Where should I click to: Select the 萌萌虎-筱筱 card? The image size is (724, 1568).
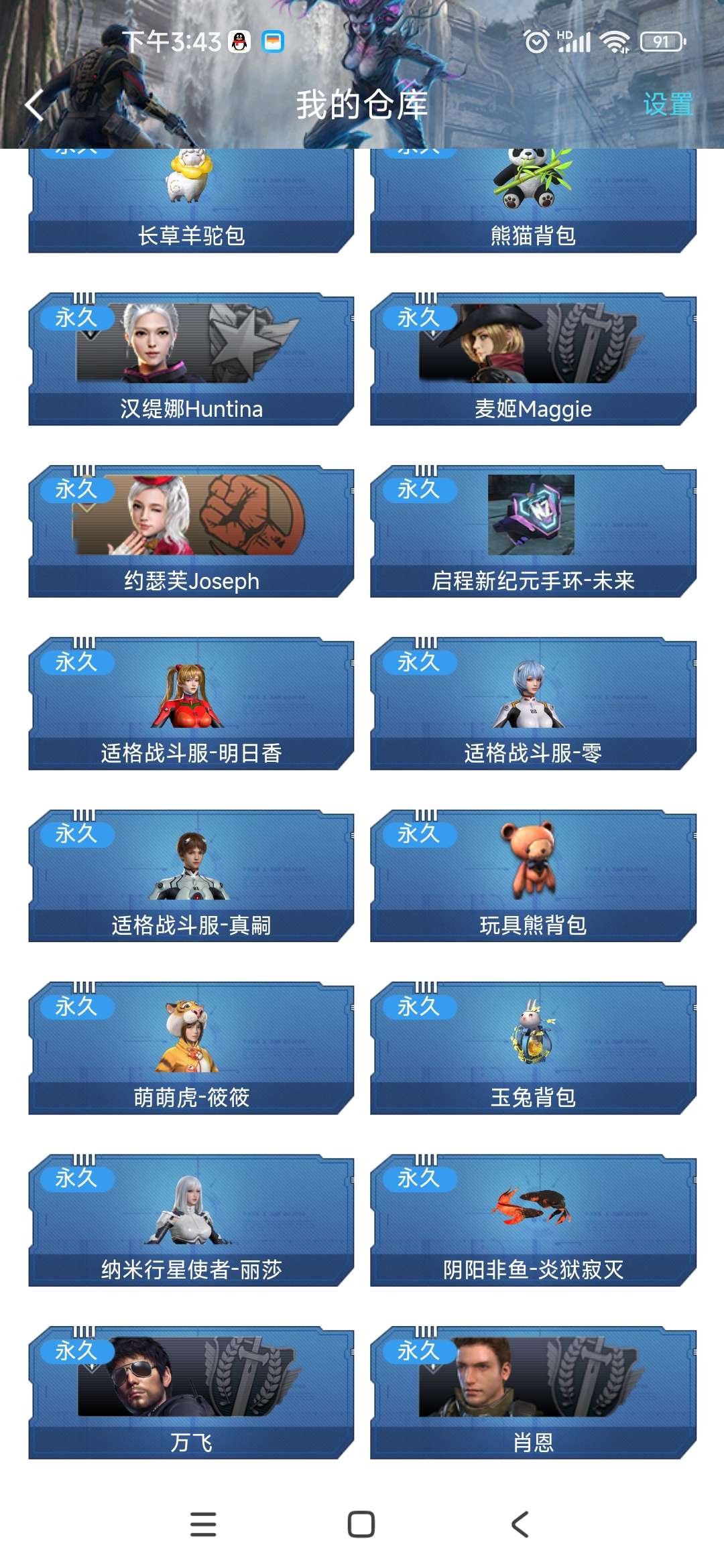point(191,1048)
